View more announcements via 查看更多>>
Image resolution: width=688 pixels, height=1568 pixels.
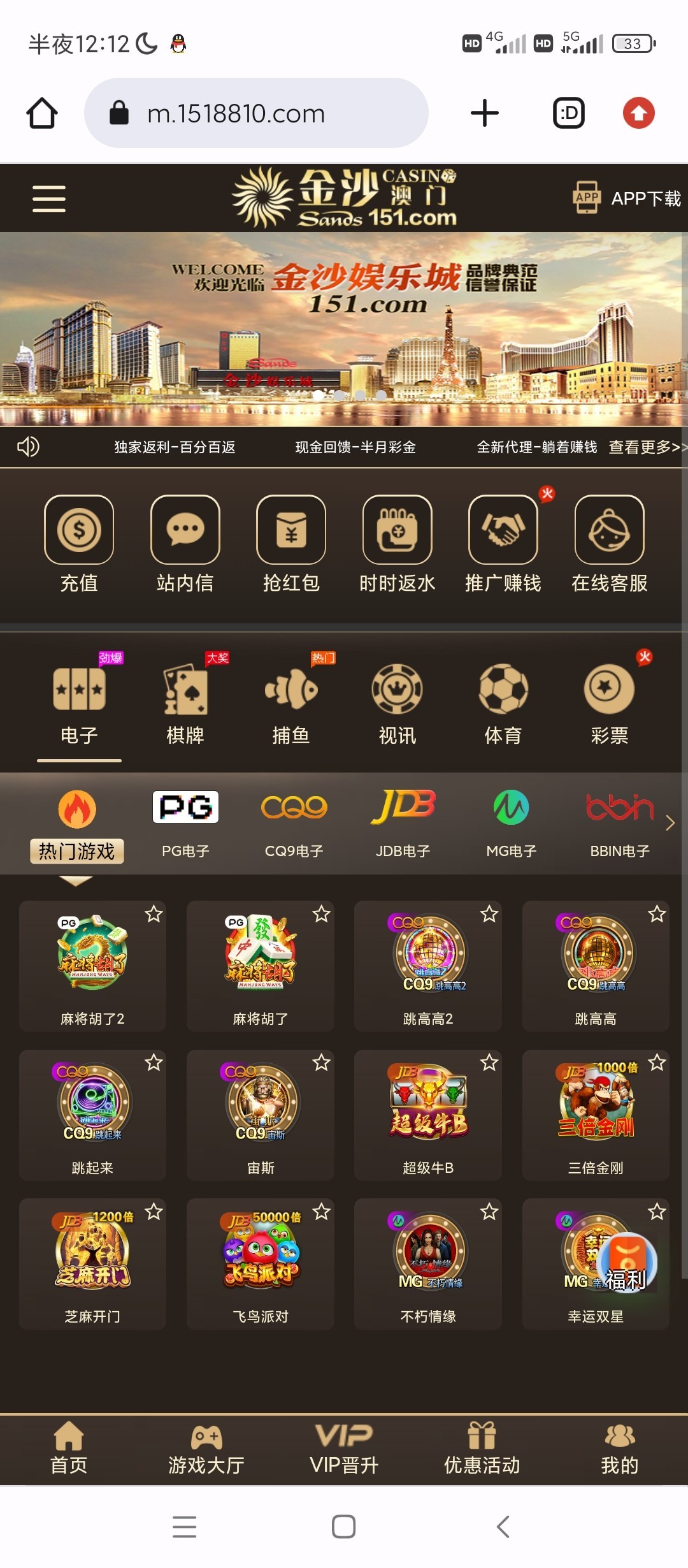647,447
